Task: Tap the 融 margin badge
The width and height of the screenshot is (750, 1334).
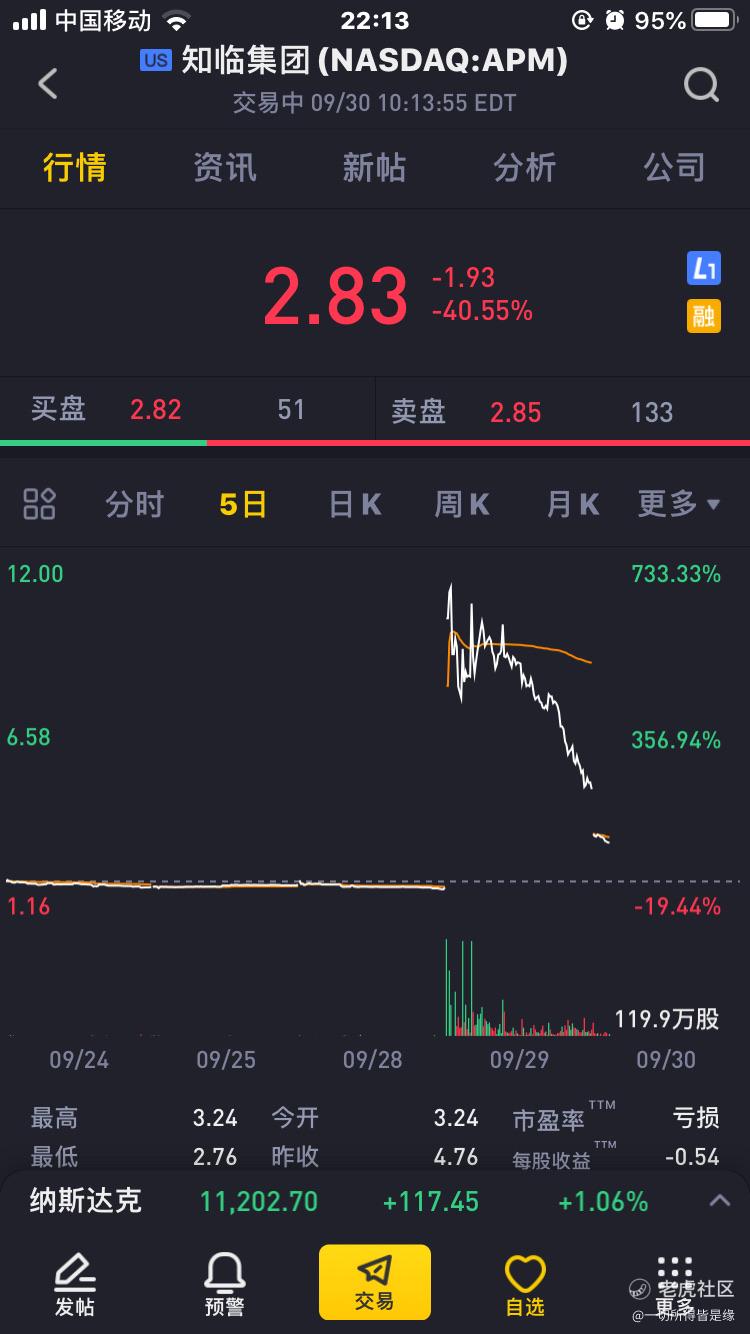Action: point(704,316)
